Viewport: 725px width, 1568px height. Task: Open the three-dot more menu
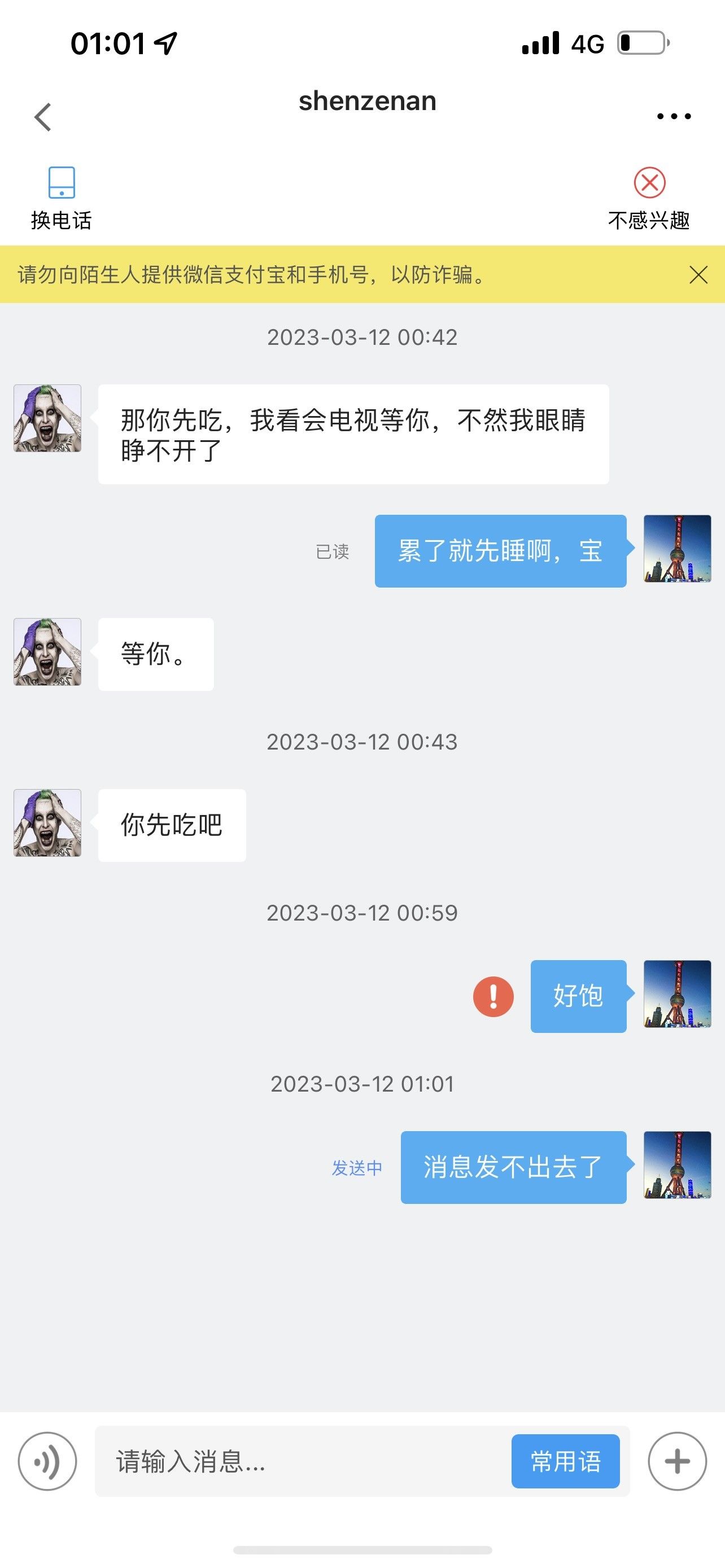pos(674,116)
